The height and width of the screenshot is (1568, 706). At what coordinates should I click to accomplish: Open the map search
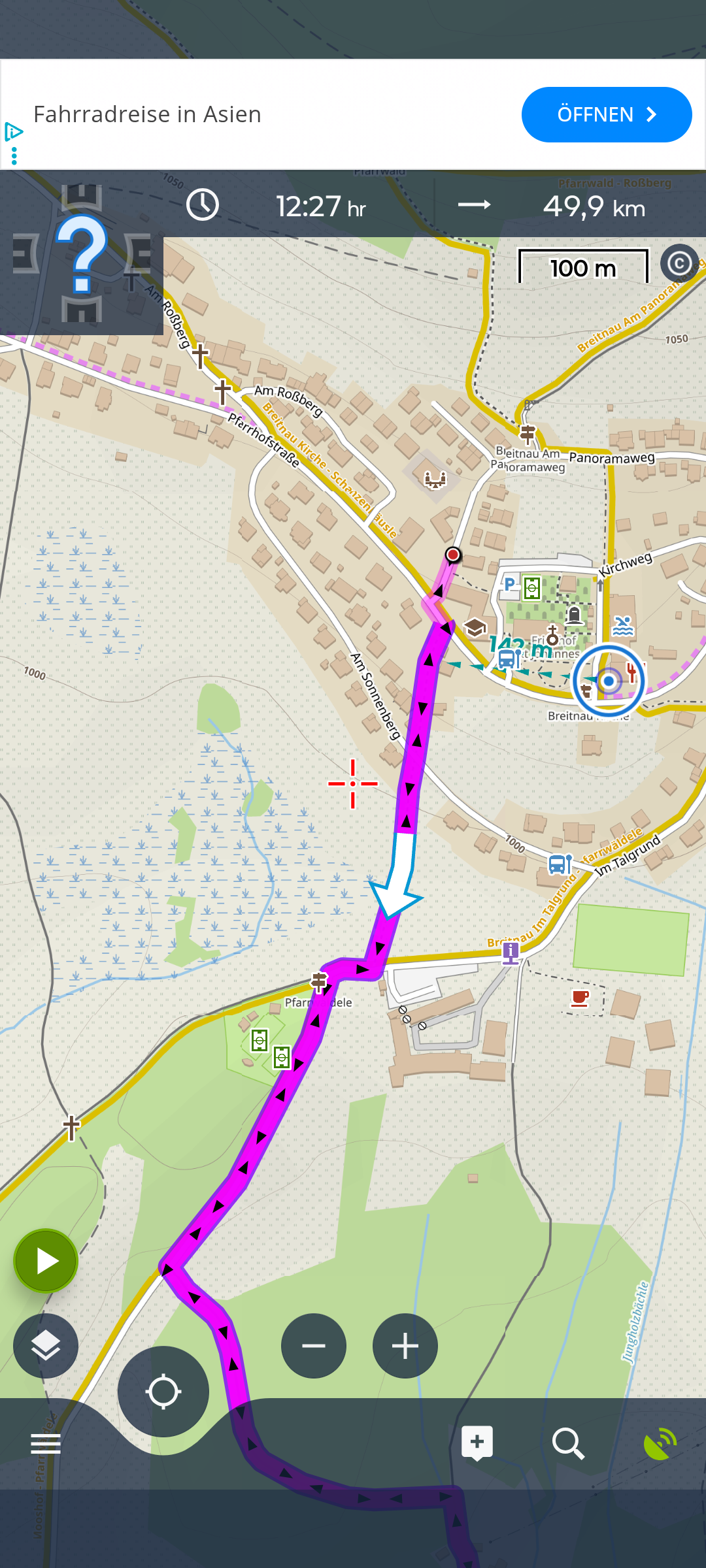tap(568, 1443)
